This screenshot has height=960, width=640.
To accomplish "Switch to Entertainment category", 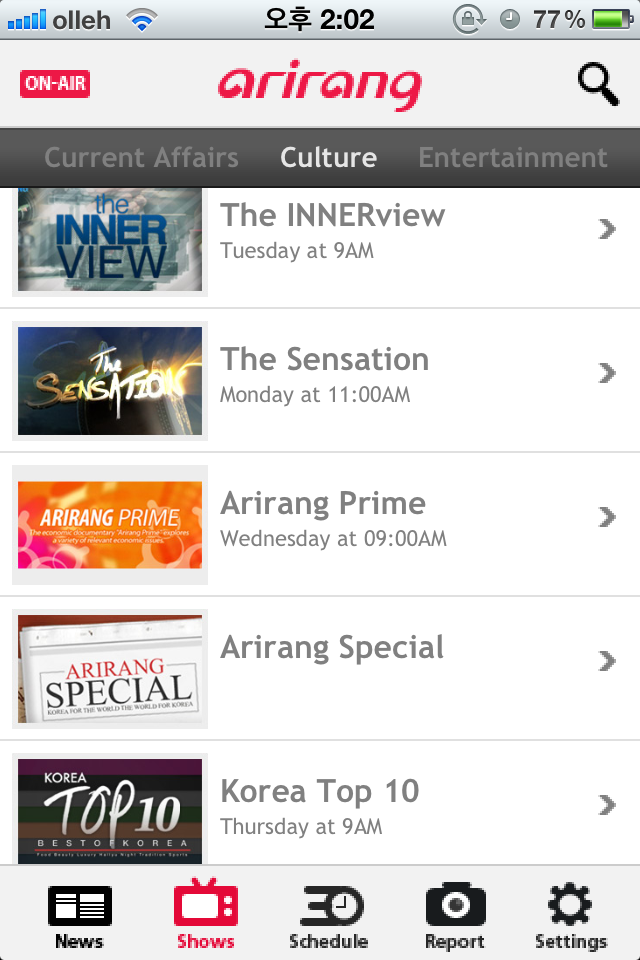I will pyautogui.click(x=512, y=158).
